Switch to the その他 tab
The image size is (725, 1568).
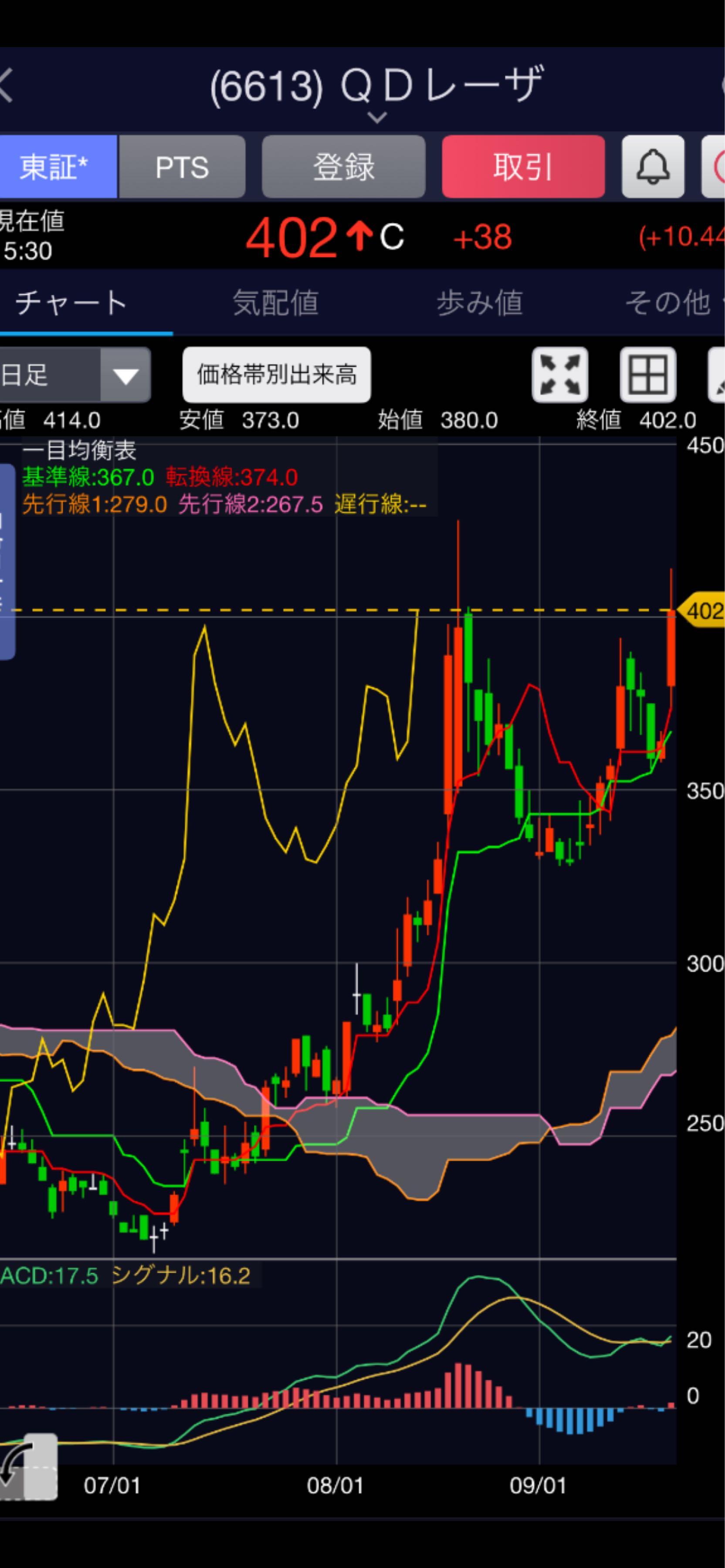coord(668,303)
